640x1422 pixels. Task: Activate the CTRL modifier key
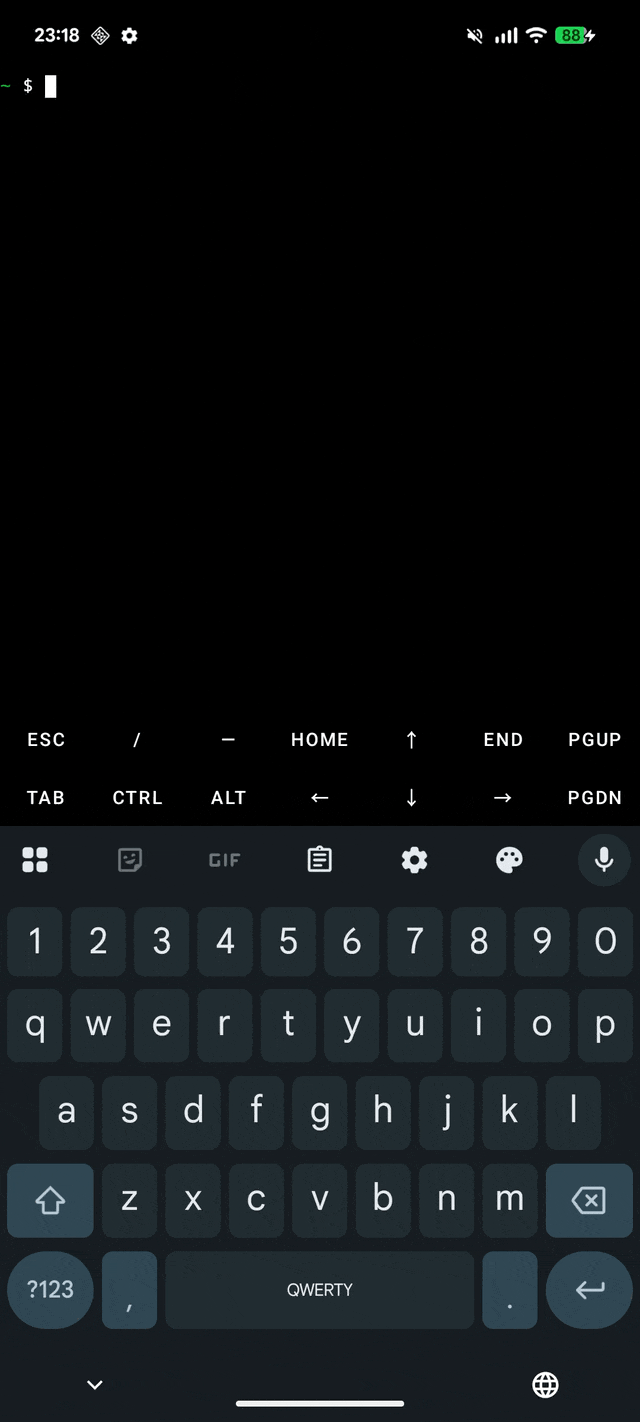coord(137,798)
